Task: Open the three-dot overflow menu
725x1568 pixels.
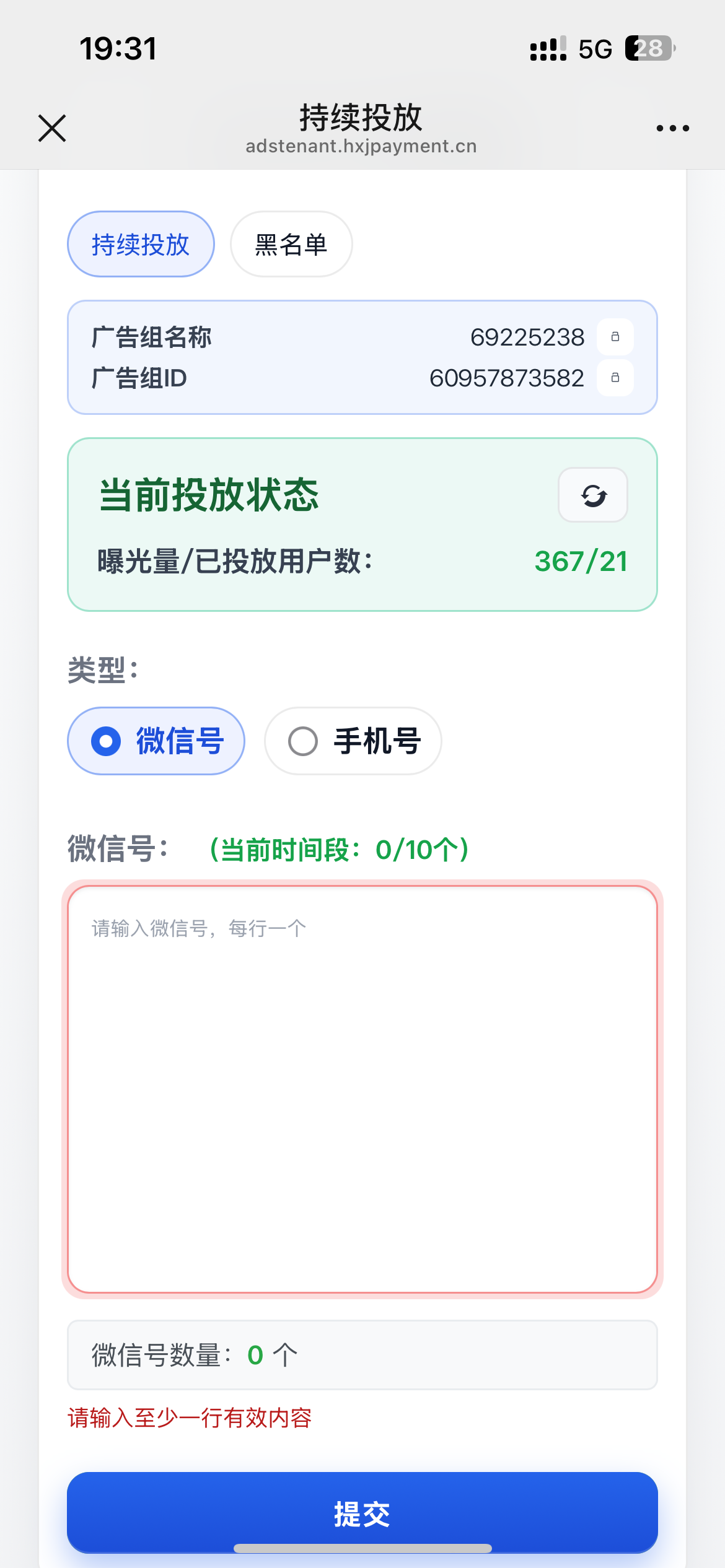Action: (x=672, y=128)
